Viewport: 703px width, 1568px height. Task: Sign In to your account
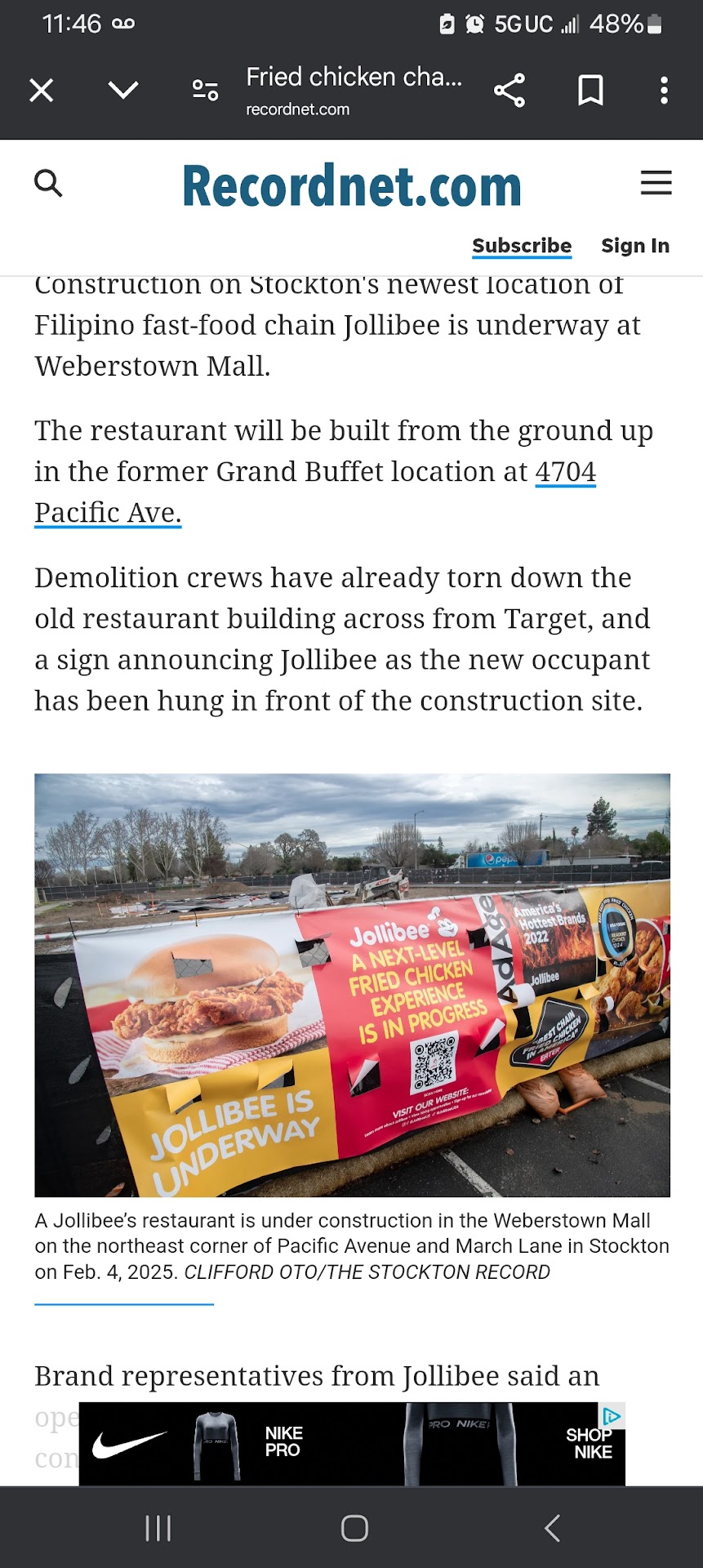635,246
